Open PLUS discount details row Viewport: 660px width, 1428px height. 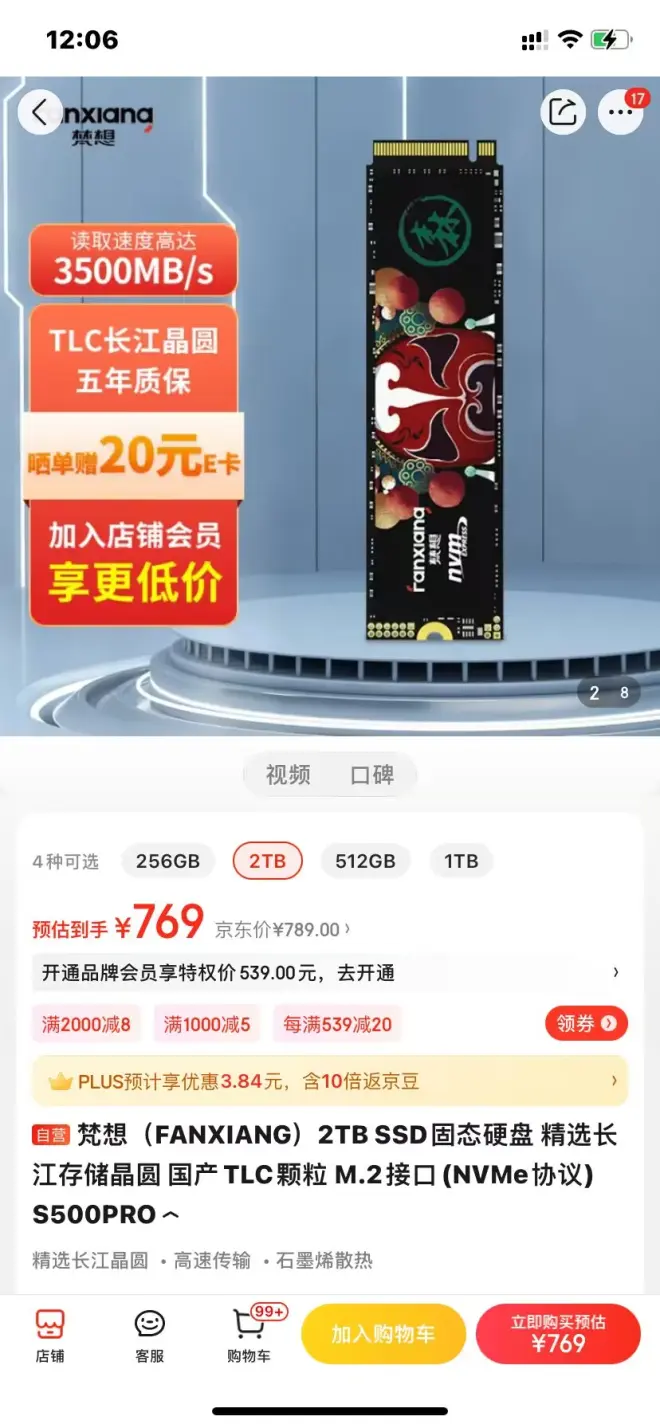pos(330,1081)
